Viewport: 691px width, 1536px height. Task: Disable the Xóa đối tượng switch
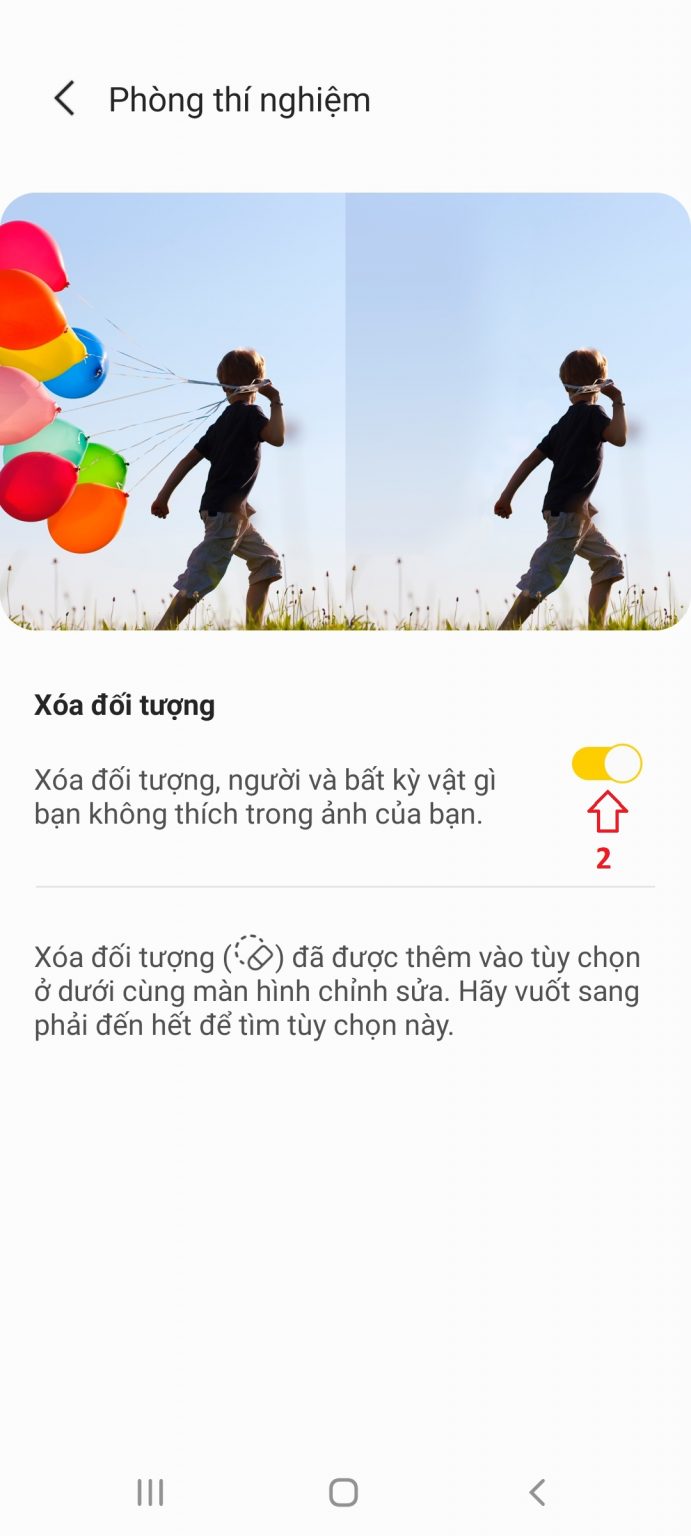coord(606,764)
